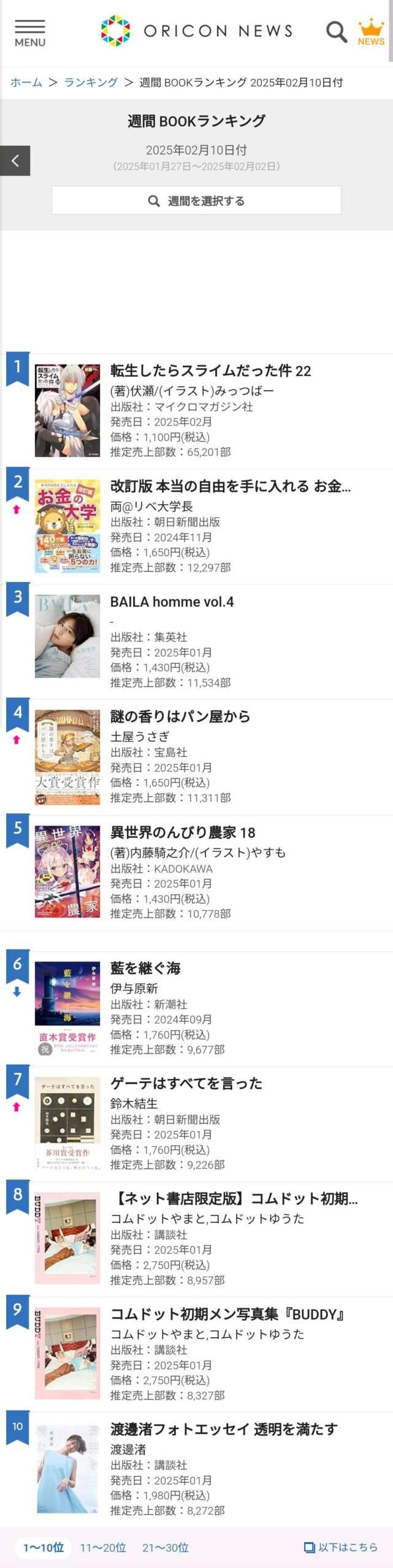This screenshot has height=1568, width=393.
Task: Open the MENU drawer
Action: click(x=29, y=32)
